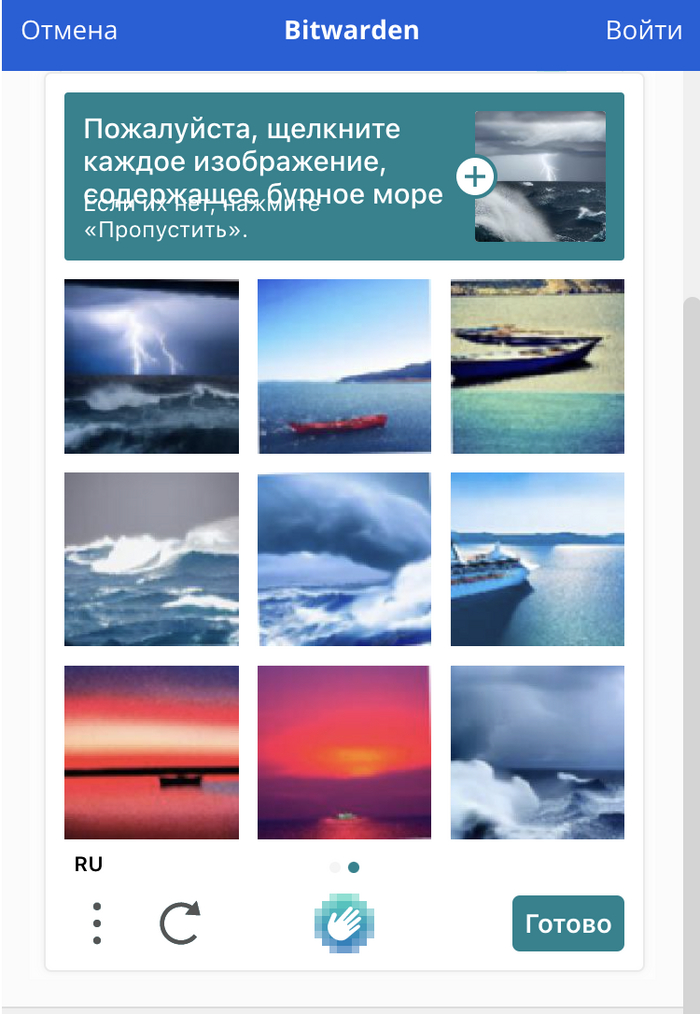Select the red striped sunset with boat silhouette

pyautogui.click(x=151, y=752)
